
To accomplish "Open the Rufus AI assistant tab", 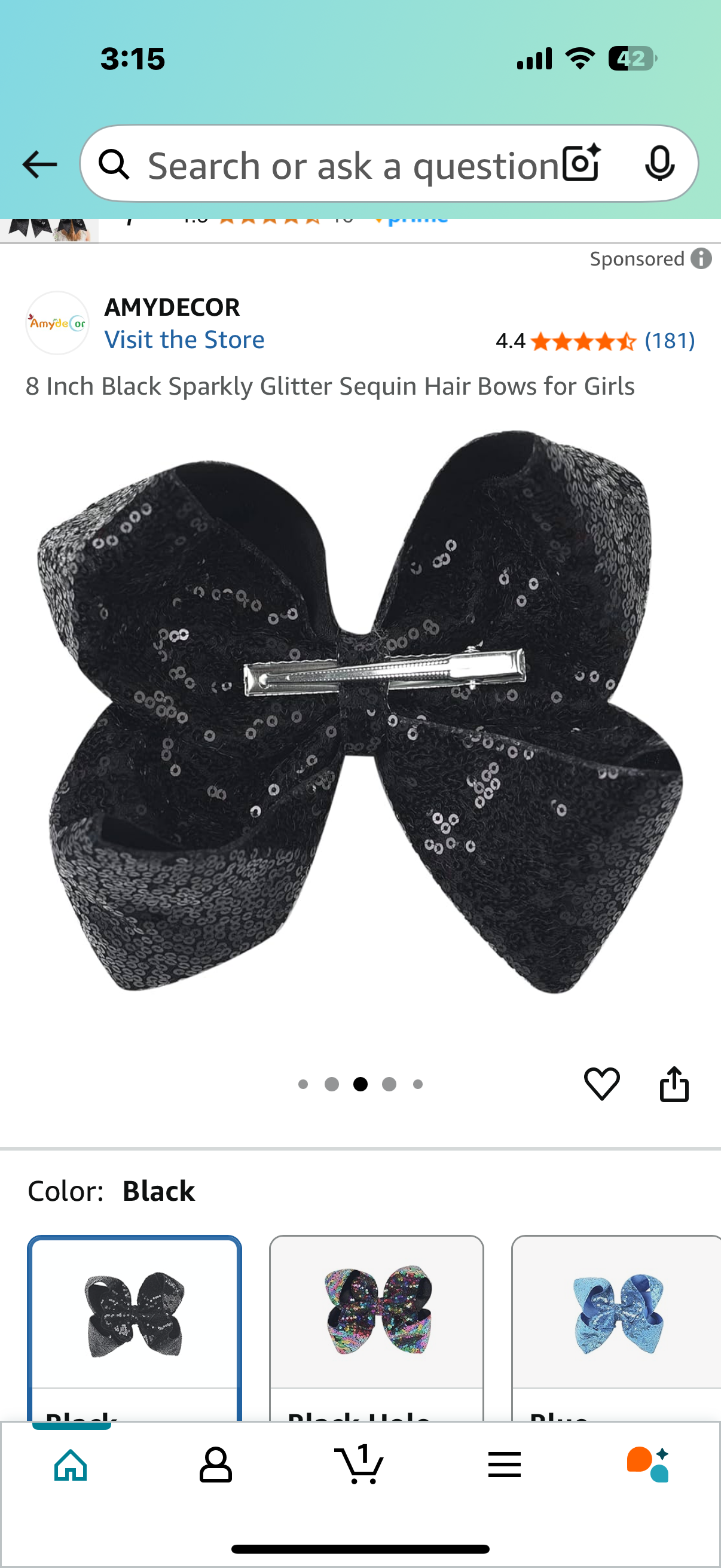I will [x=648, y=1465].
